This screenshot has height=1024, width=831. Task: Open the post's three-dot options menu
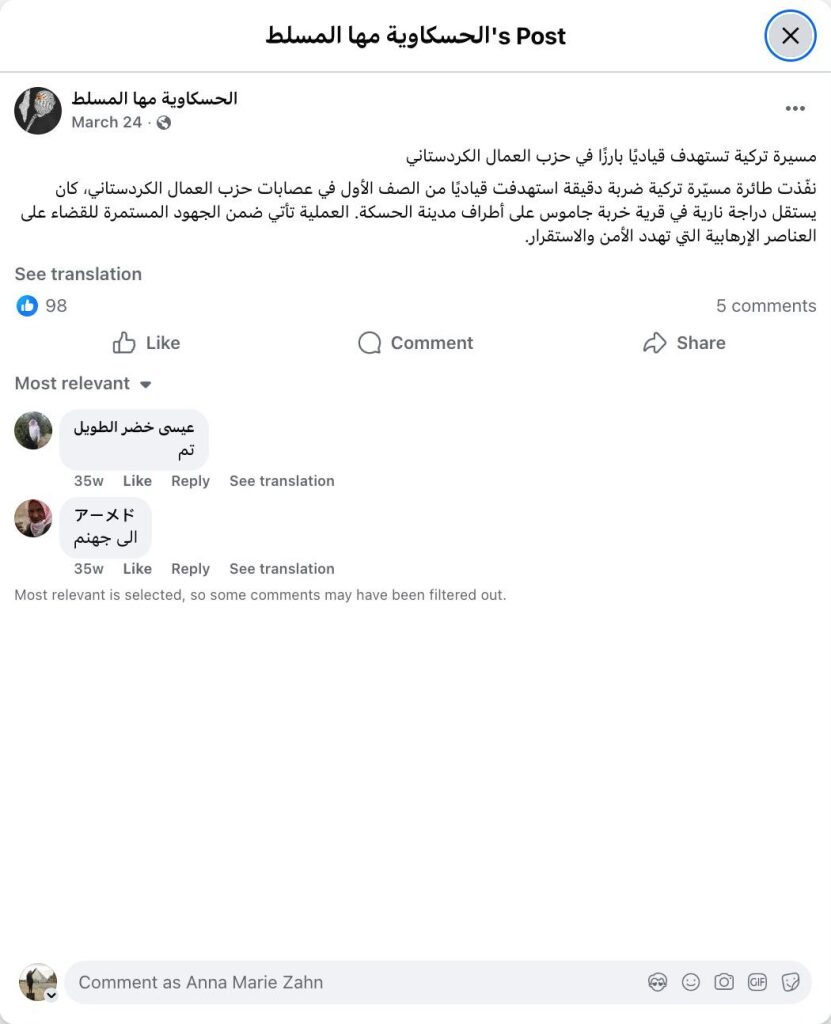tap(795, 109)
